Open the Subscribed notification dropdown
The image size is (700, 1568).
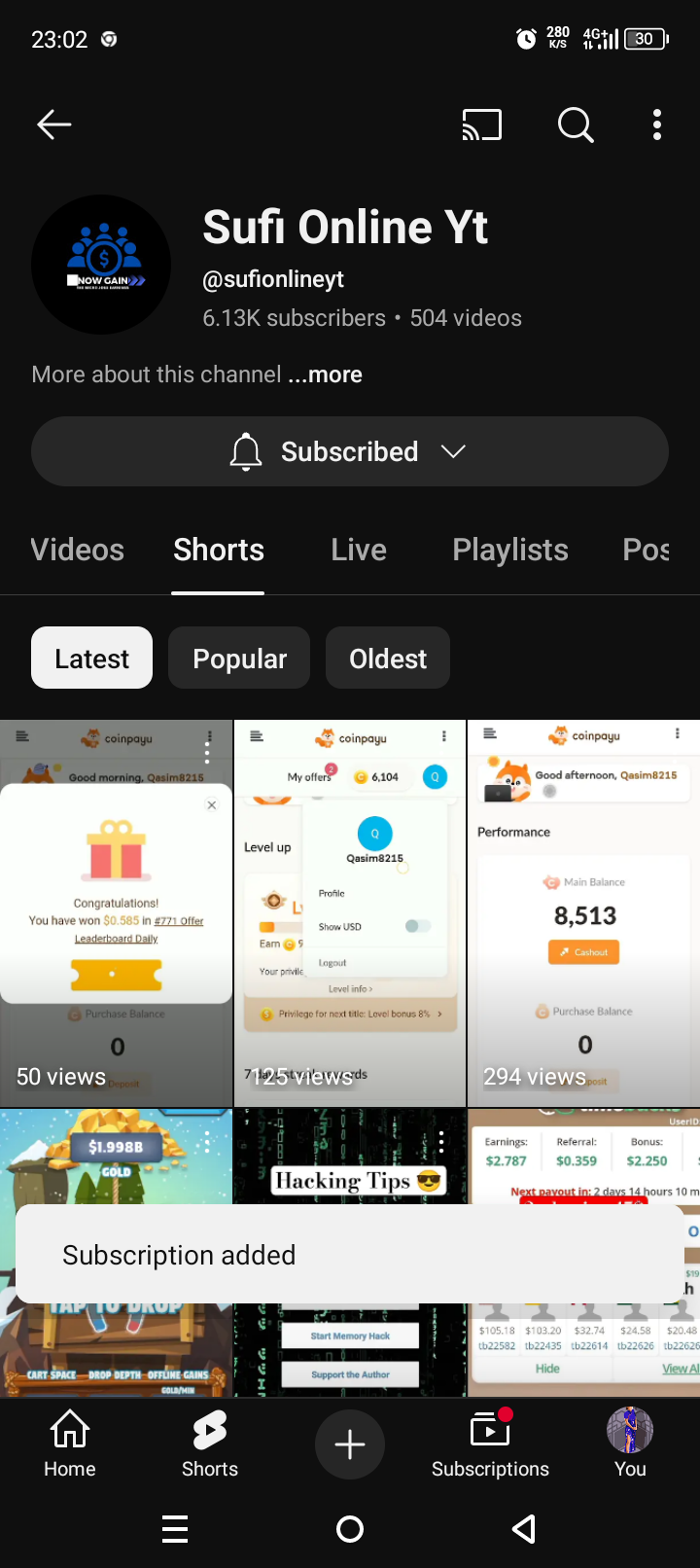pos(350,451)
